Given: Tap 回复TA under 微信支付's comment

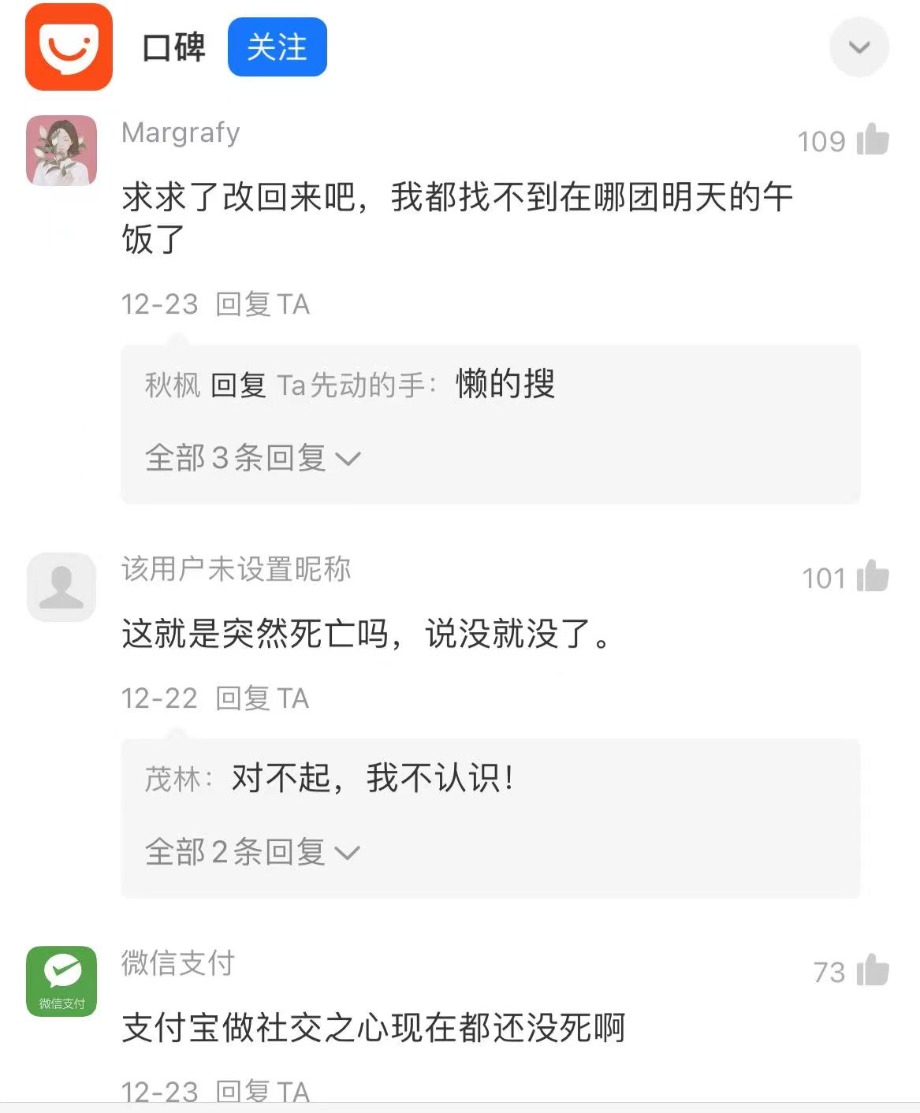Looking at the screenshot, I should coord(263,1091).
